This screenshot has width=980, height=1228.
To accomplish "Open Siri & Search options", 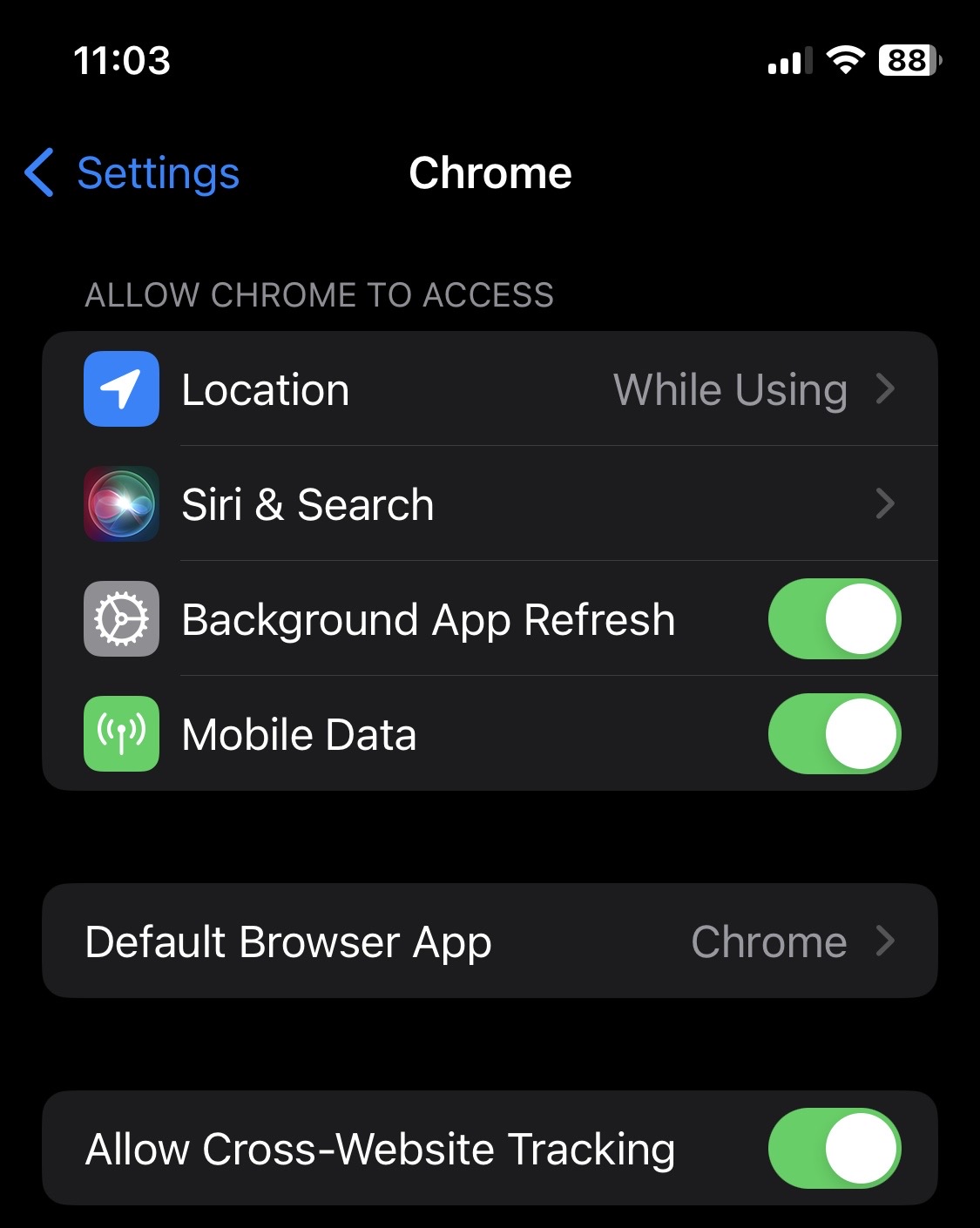I will [490, 504].
